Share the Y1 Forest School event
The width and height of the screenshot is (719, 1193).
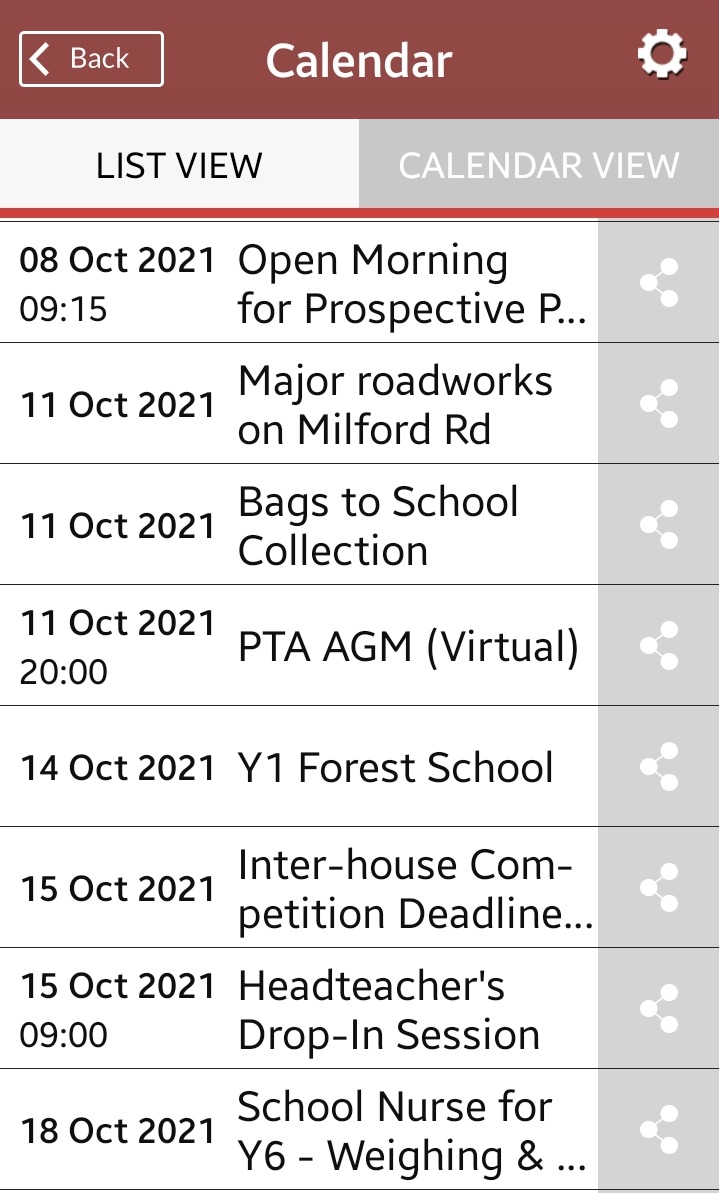(658, 767)
